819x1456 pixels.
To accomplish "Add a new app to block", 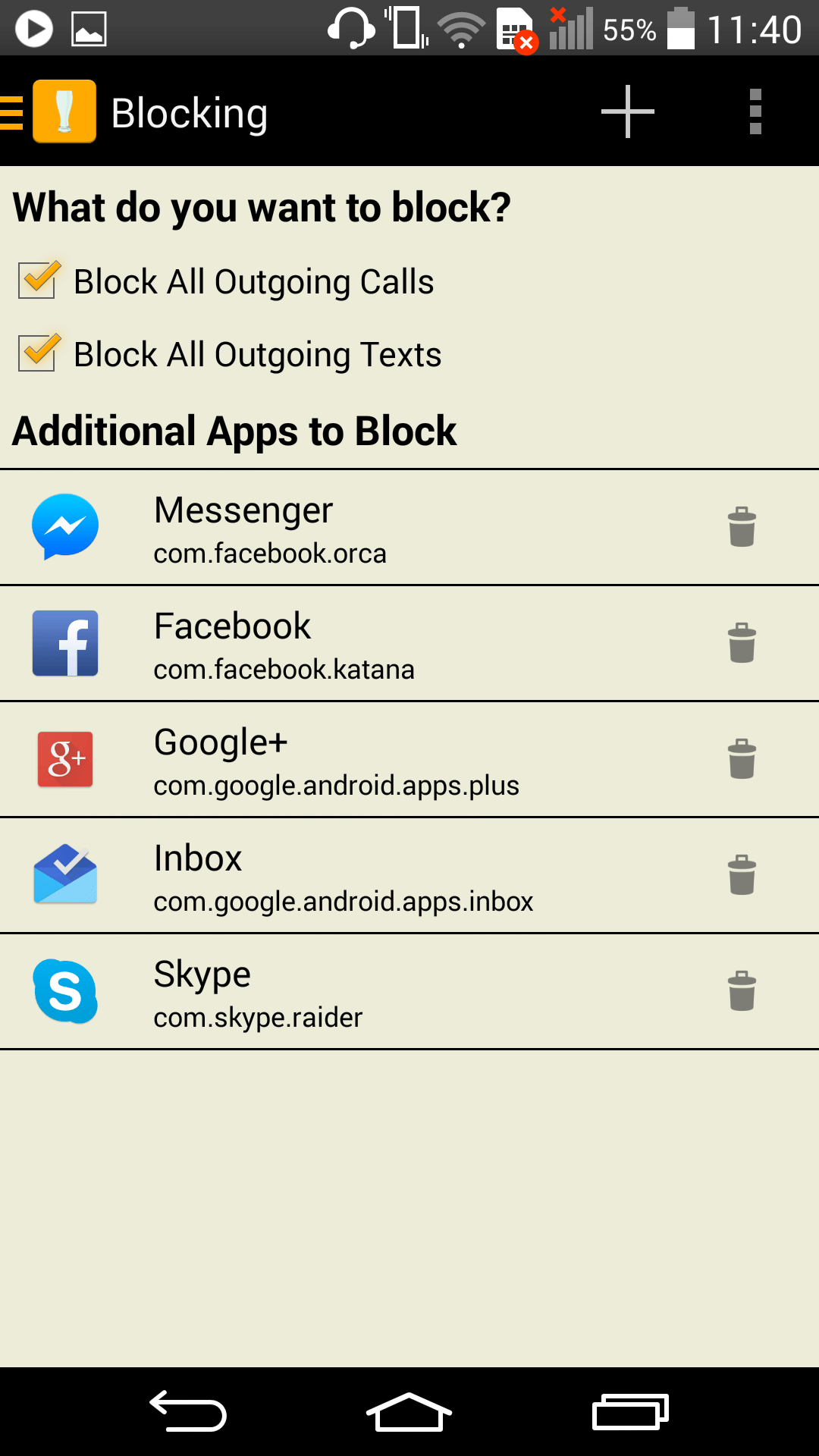I will 627,111.
